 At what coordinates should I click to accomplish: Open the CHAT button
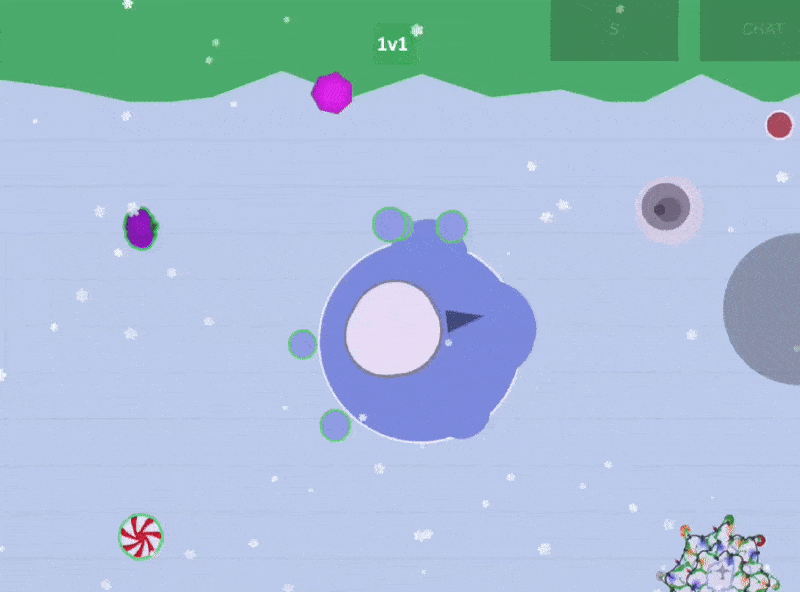749,30
